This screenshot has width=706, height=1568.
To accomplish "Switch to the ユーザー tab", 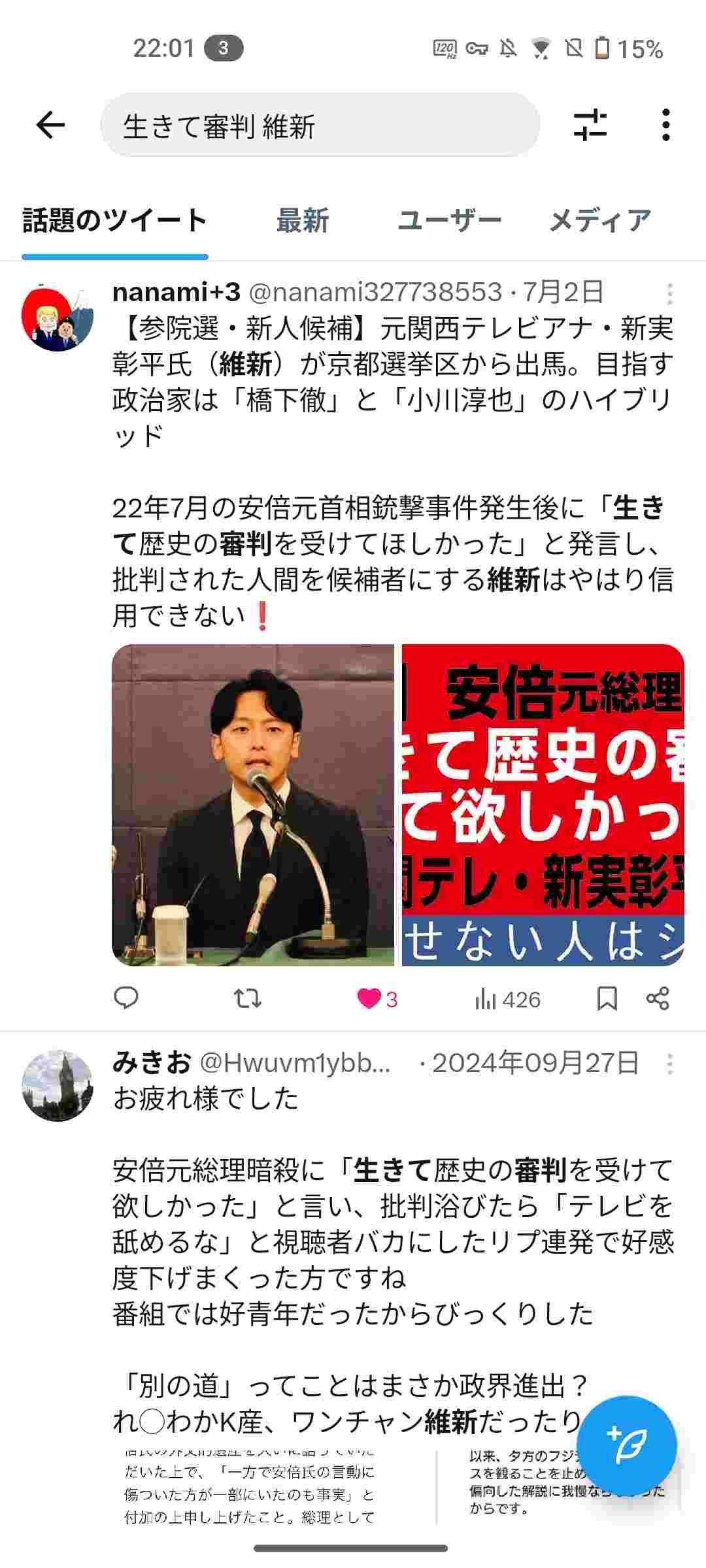I will pos(449,221).
